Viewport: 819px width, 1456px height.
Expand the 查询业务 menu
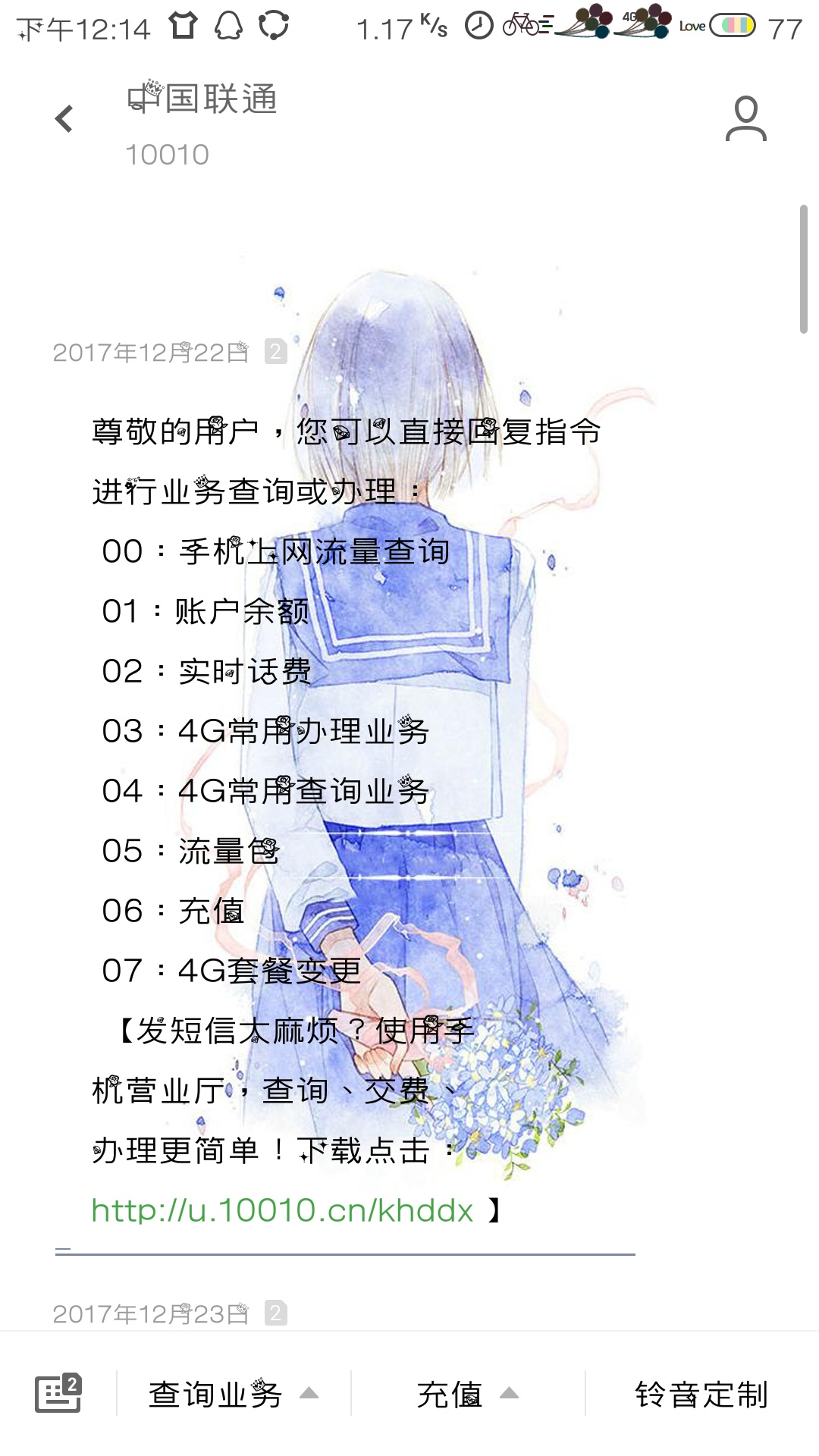pyautogui.click(x=234, y=1394)
